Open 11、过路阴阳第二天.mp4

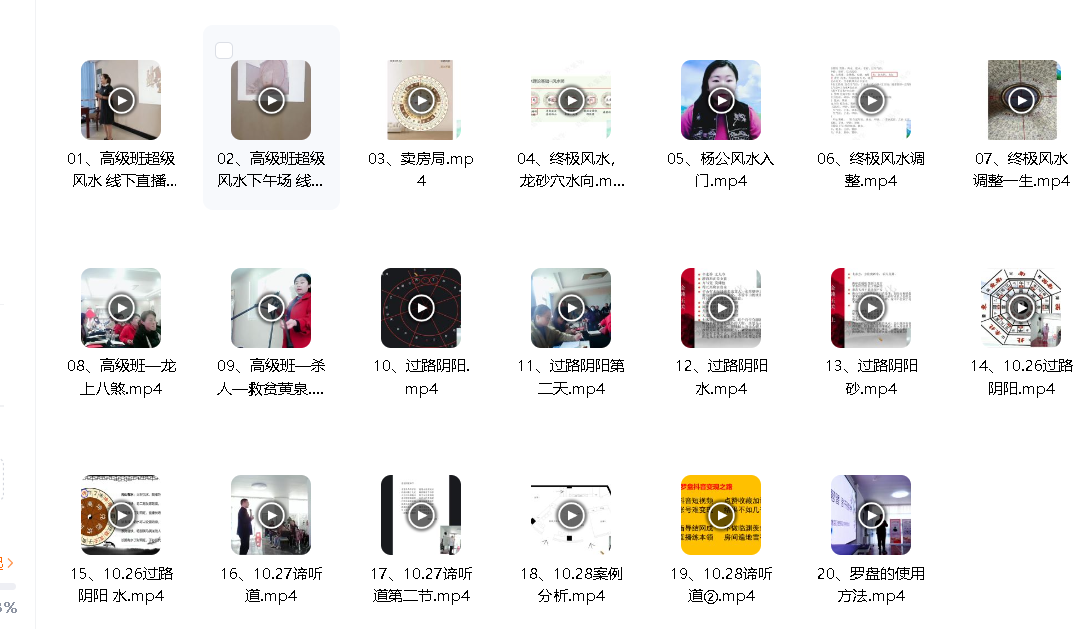pyautogui.click(x=571, y=308)
